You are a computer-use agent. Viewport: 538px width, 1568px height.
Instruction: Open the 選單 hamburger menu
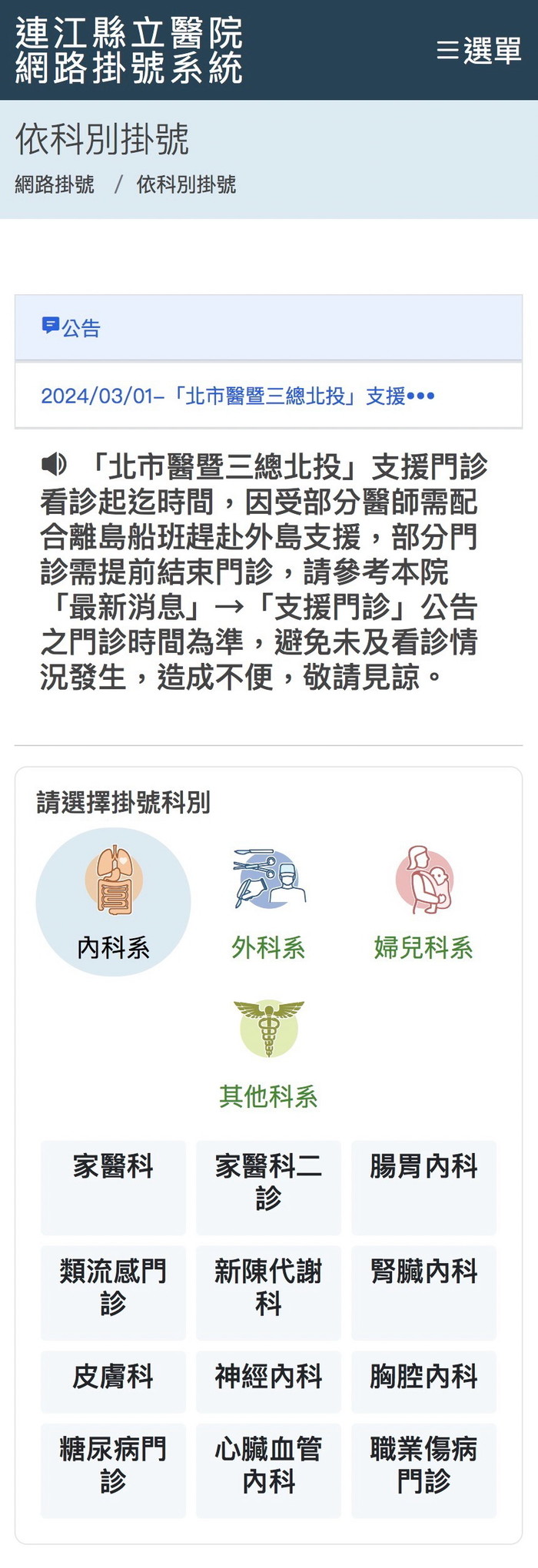[x=479, y=51]
